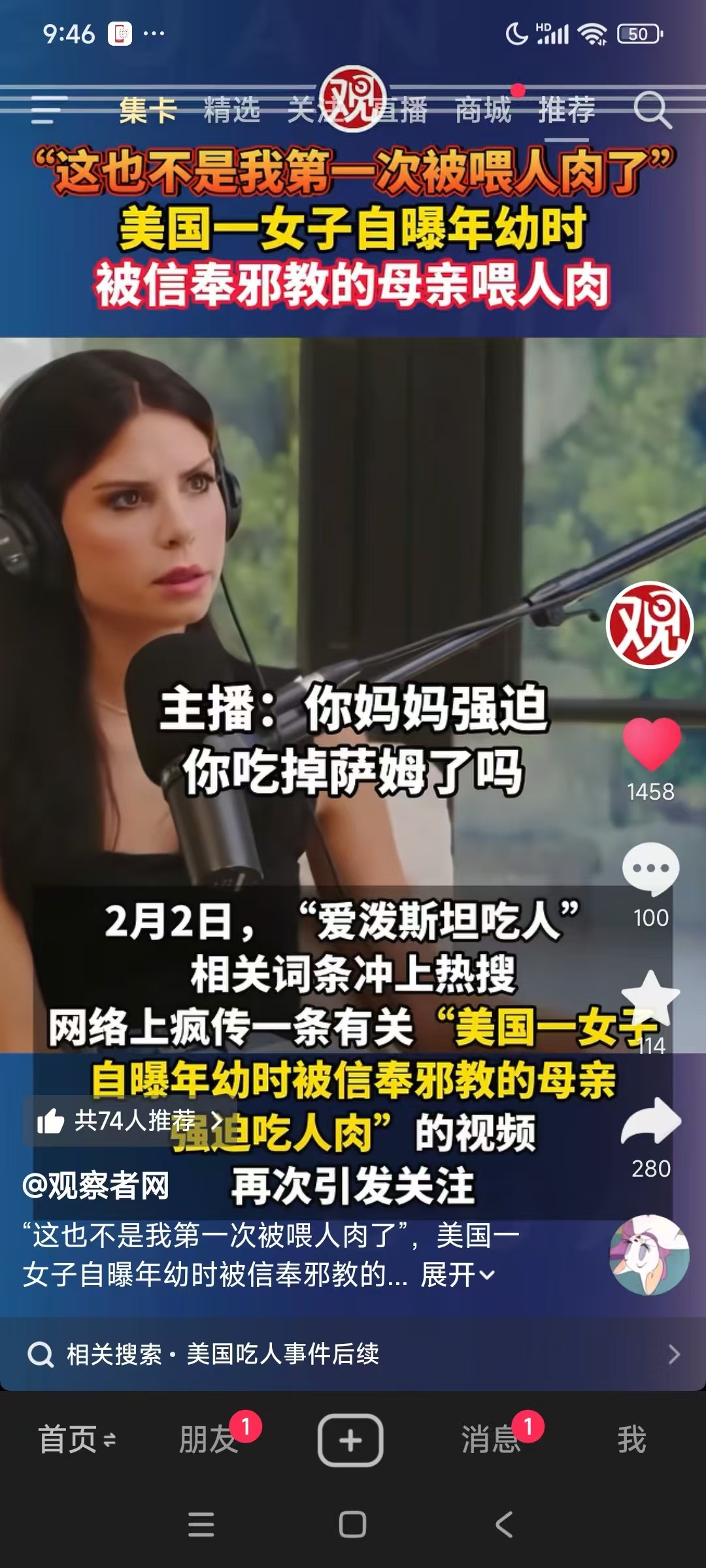Open 观察者网 profile avatar
The image size is (706, 1568).
pos(649,625)
